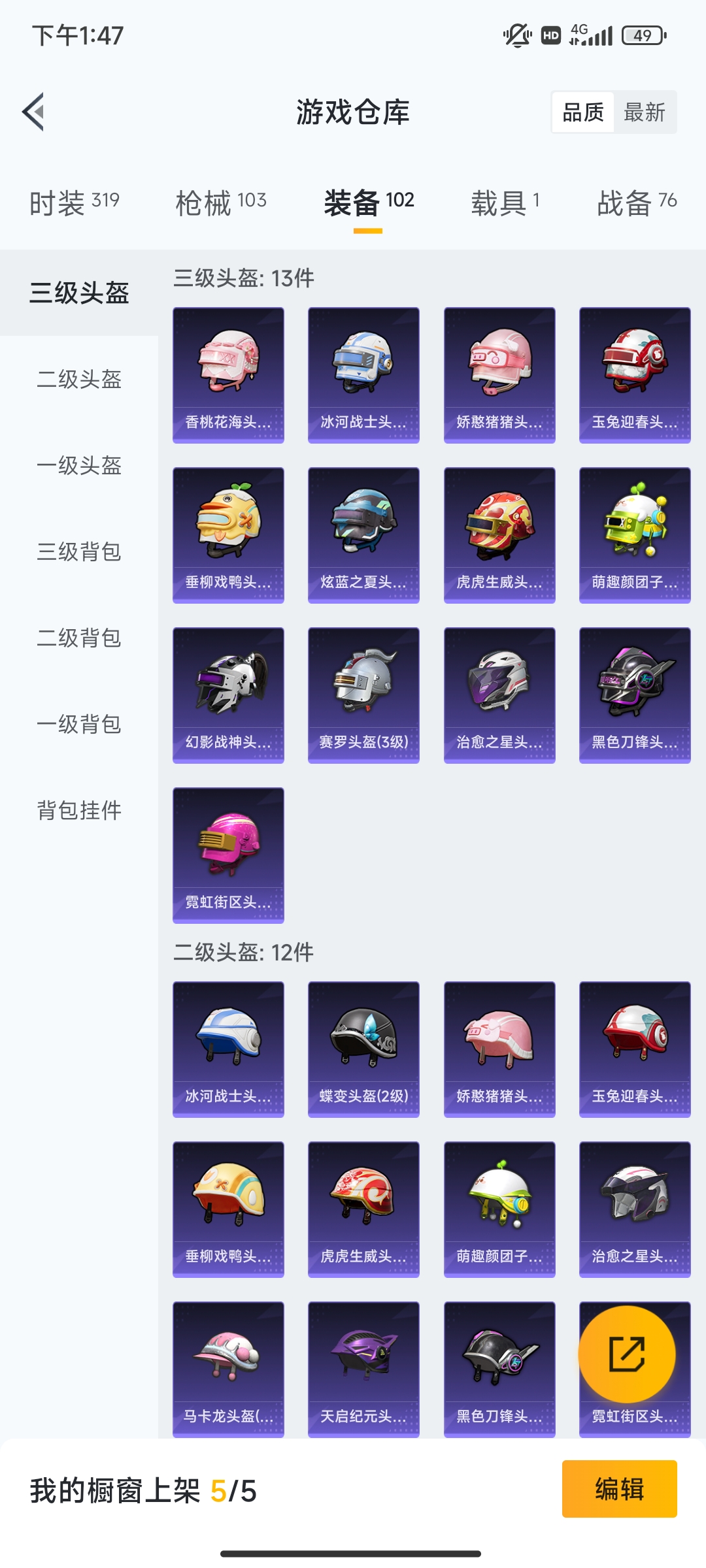Select 一级背包 in the sidebar

point(79,724)
